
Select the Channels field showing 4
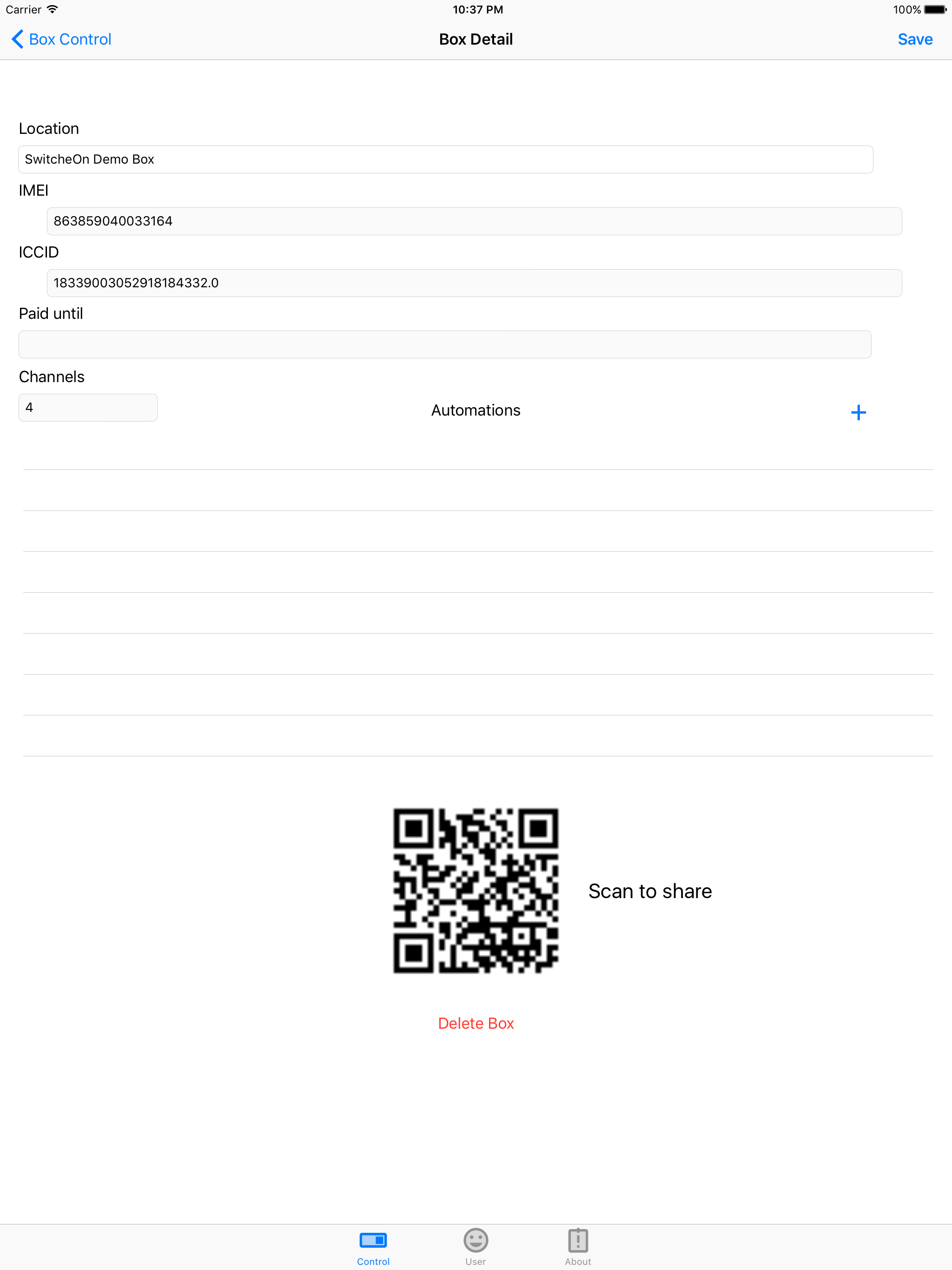point(87,407)
